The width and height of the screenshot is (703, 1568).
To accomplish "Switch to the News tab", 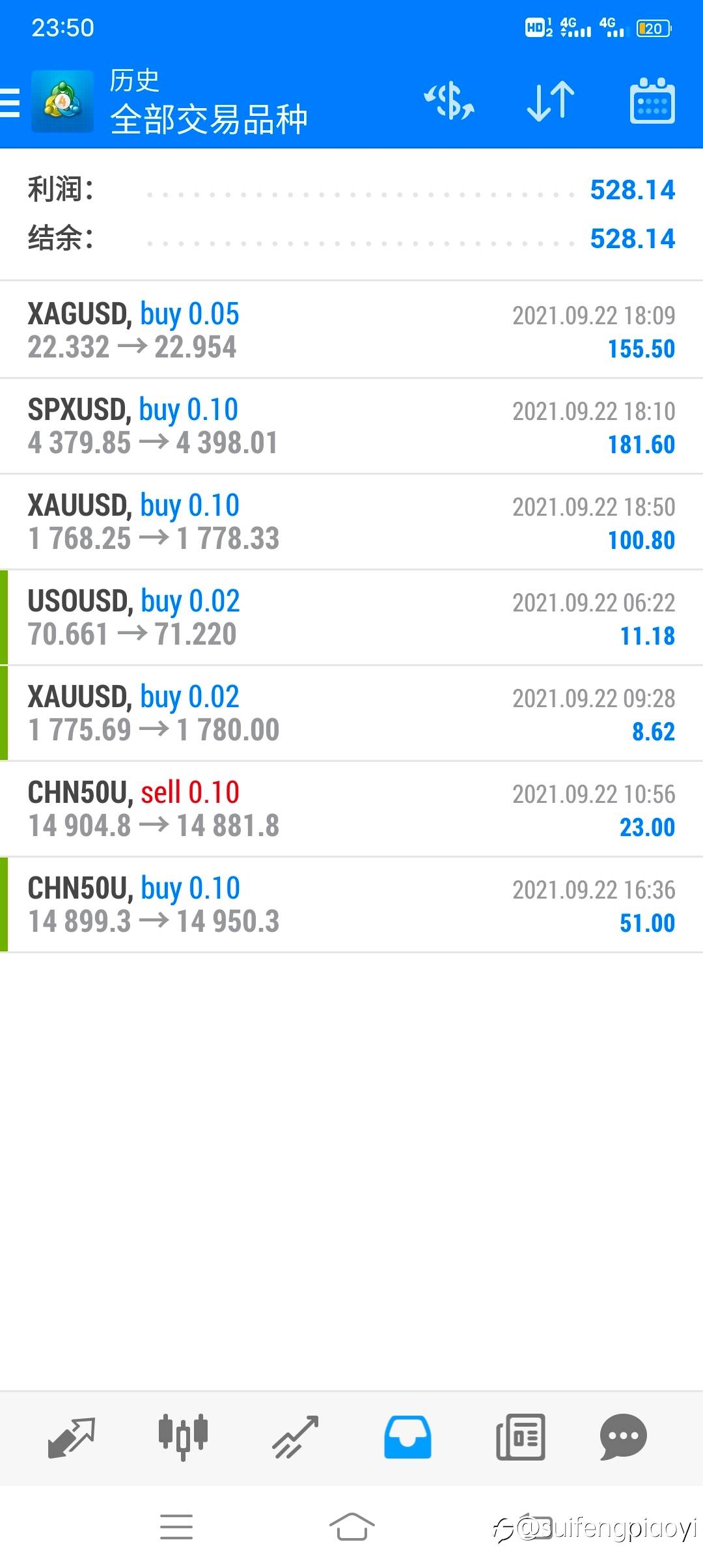I will (520, 1436).
